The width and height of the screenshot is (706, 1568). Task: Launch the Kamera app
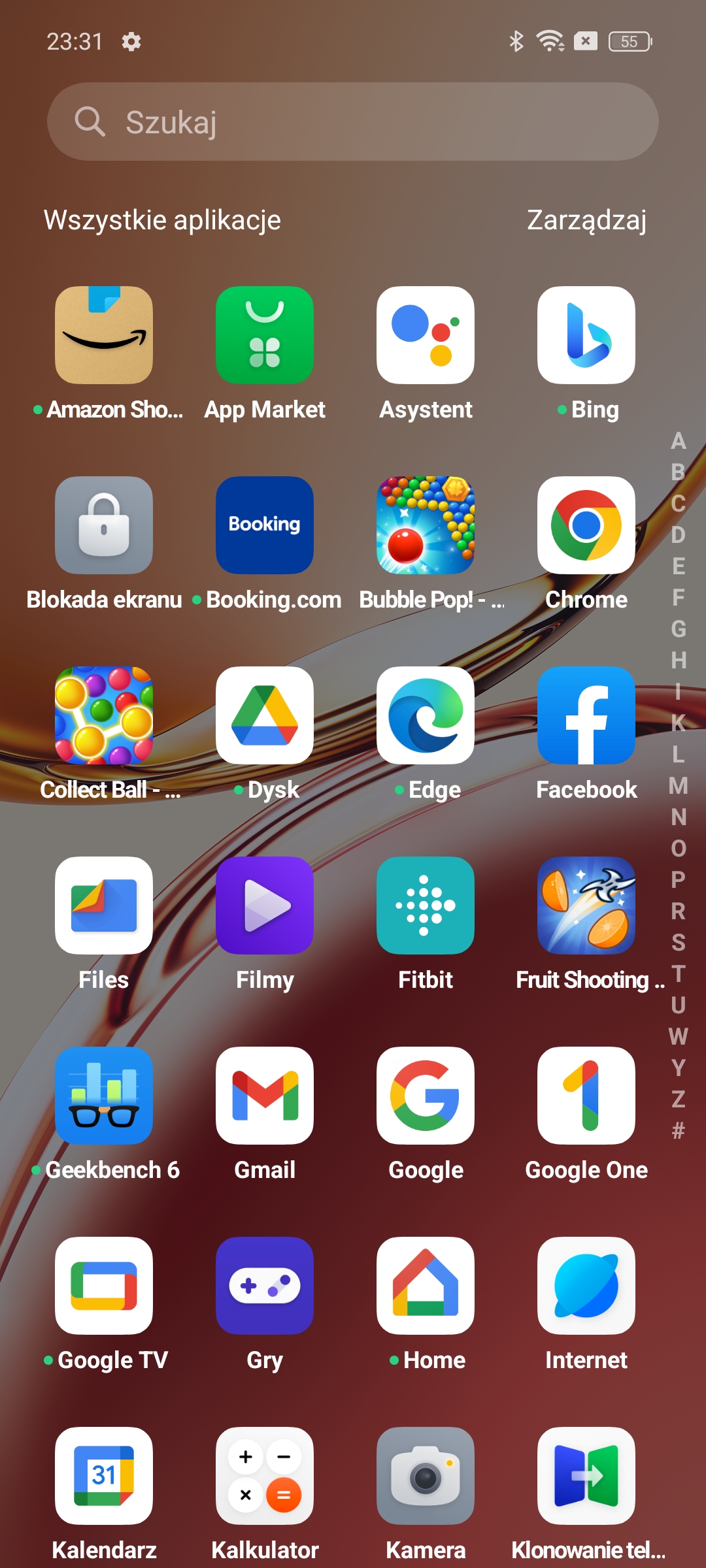(426, 1476)
